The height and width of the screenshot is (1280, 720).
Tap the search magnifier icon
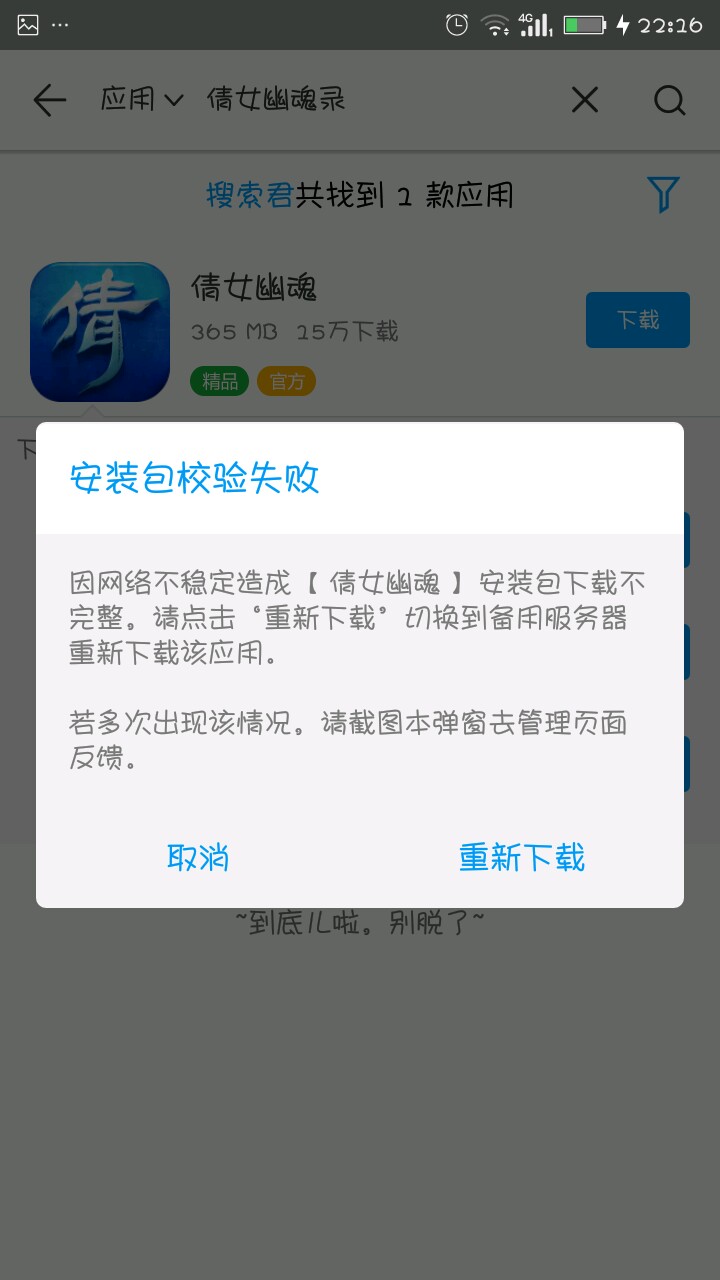[669, 100]
